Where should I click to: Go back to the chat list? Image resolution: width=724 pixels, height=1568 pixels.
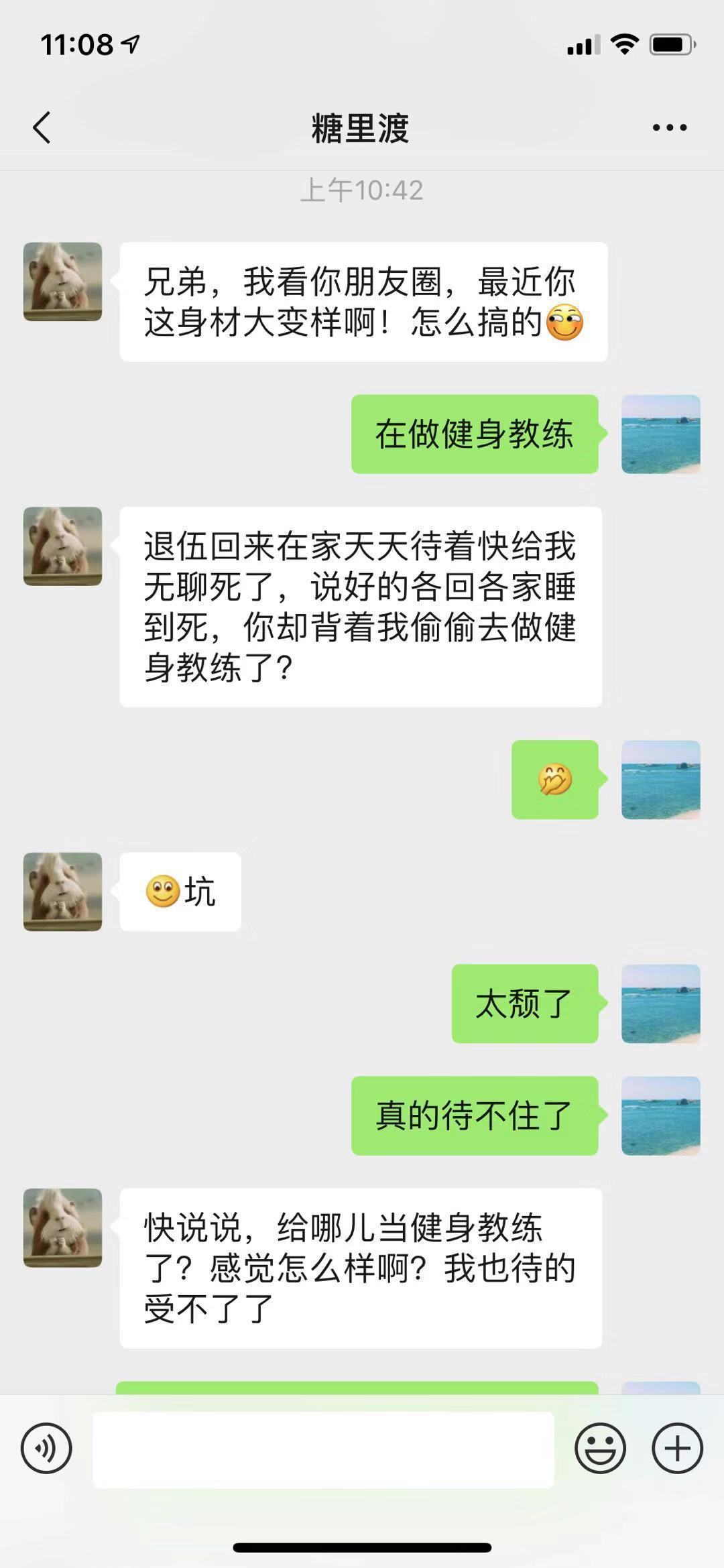pos(42,127)
